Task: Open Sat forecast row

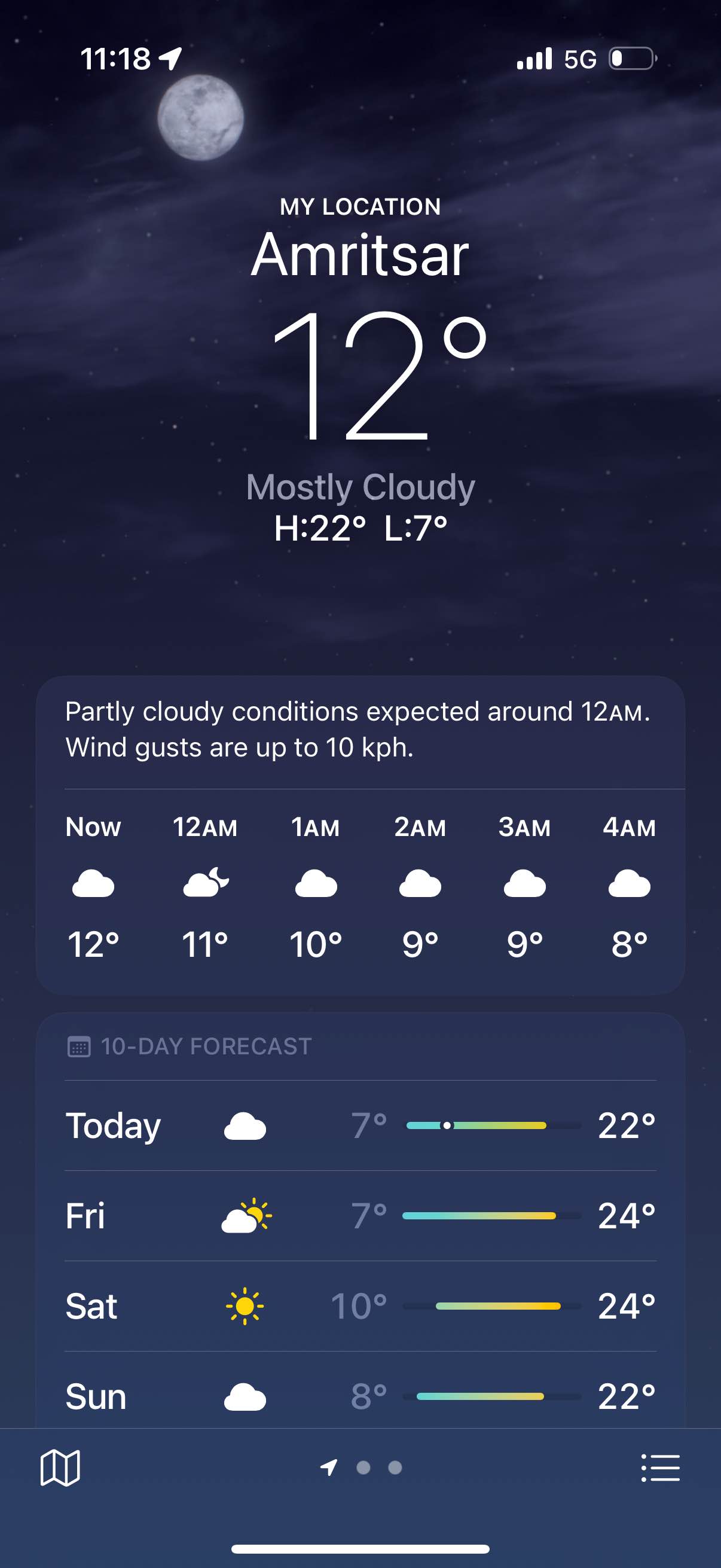Action: coord(360,1305)
